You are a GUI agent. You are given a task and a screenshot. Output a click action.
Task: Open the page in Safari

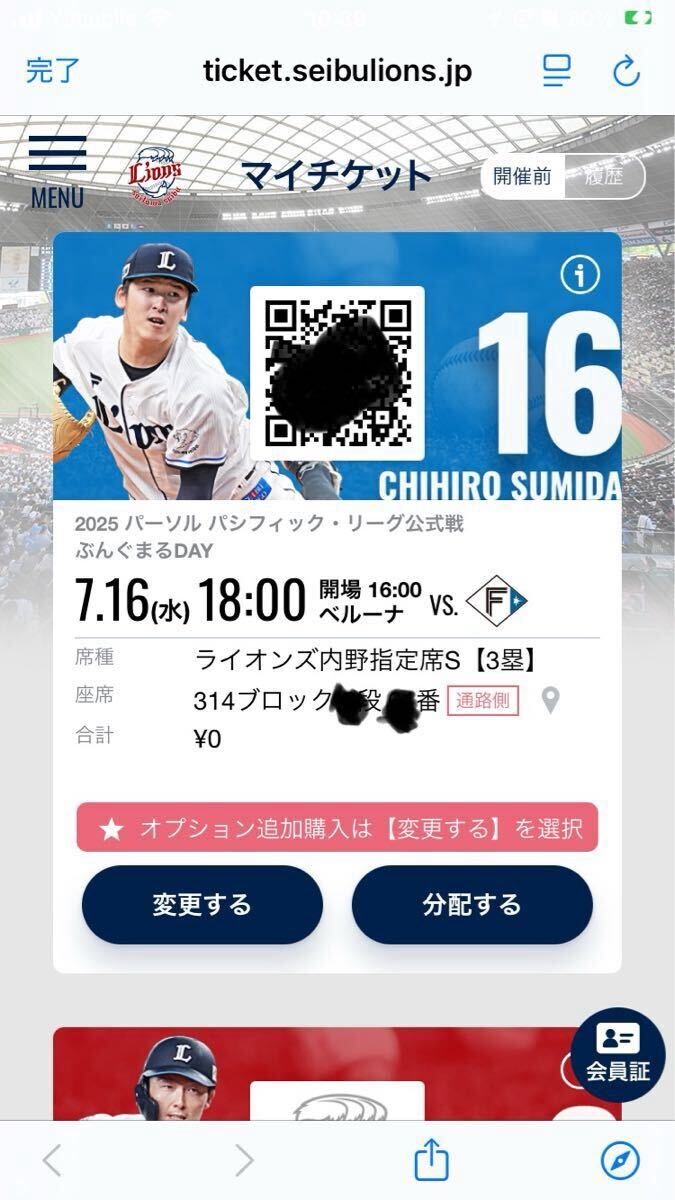tap(620, 1161)
